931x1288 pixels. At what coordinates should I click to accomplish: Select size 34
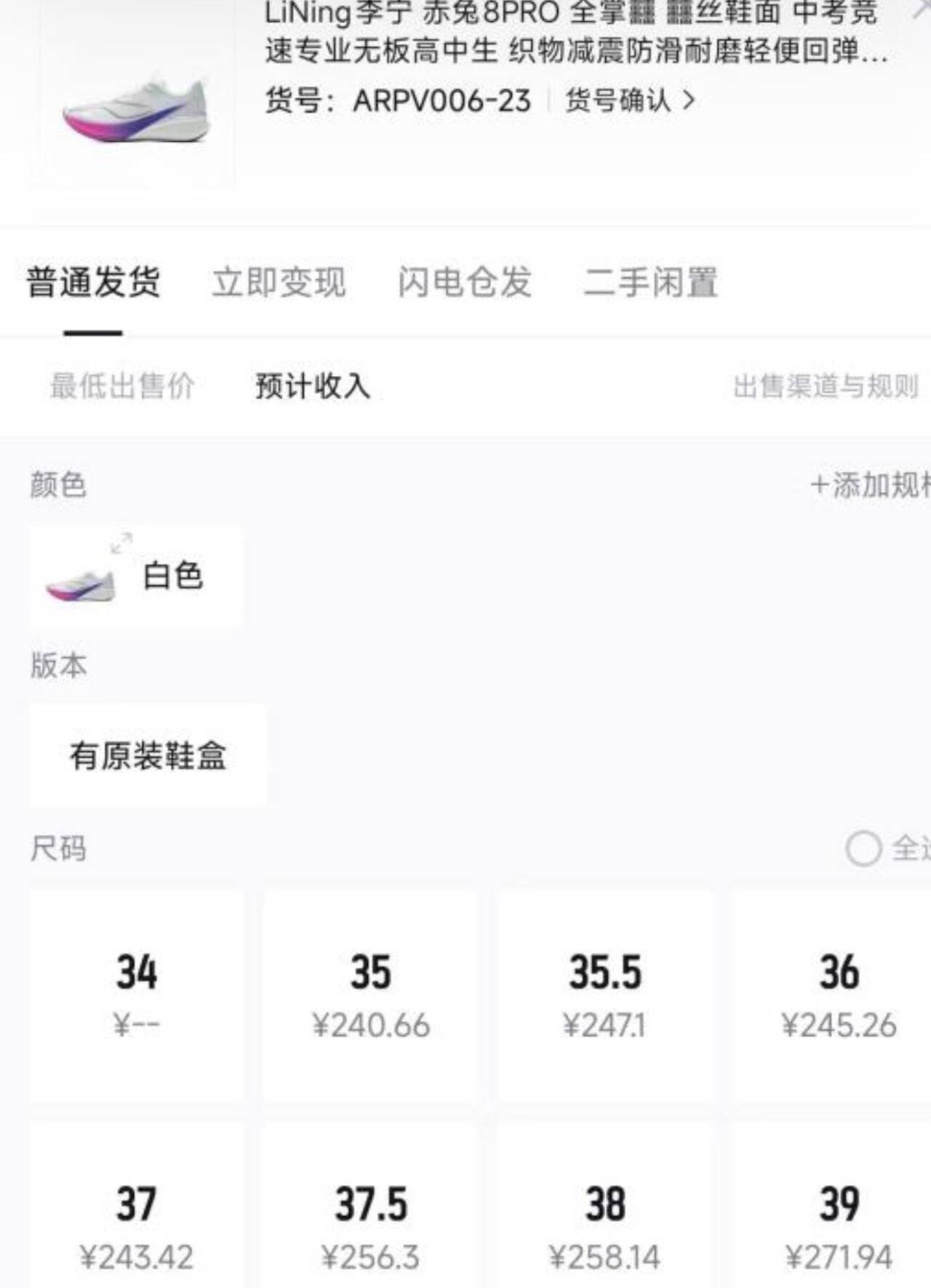[136, 995]
